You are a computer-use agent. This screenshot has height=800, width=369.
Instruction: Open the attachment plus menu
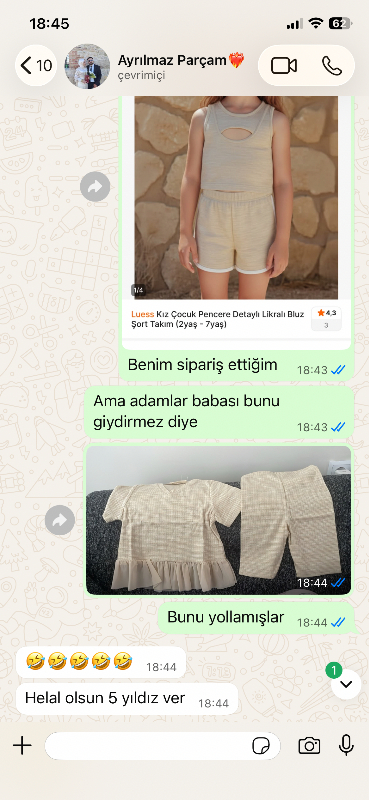point(22,745)
